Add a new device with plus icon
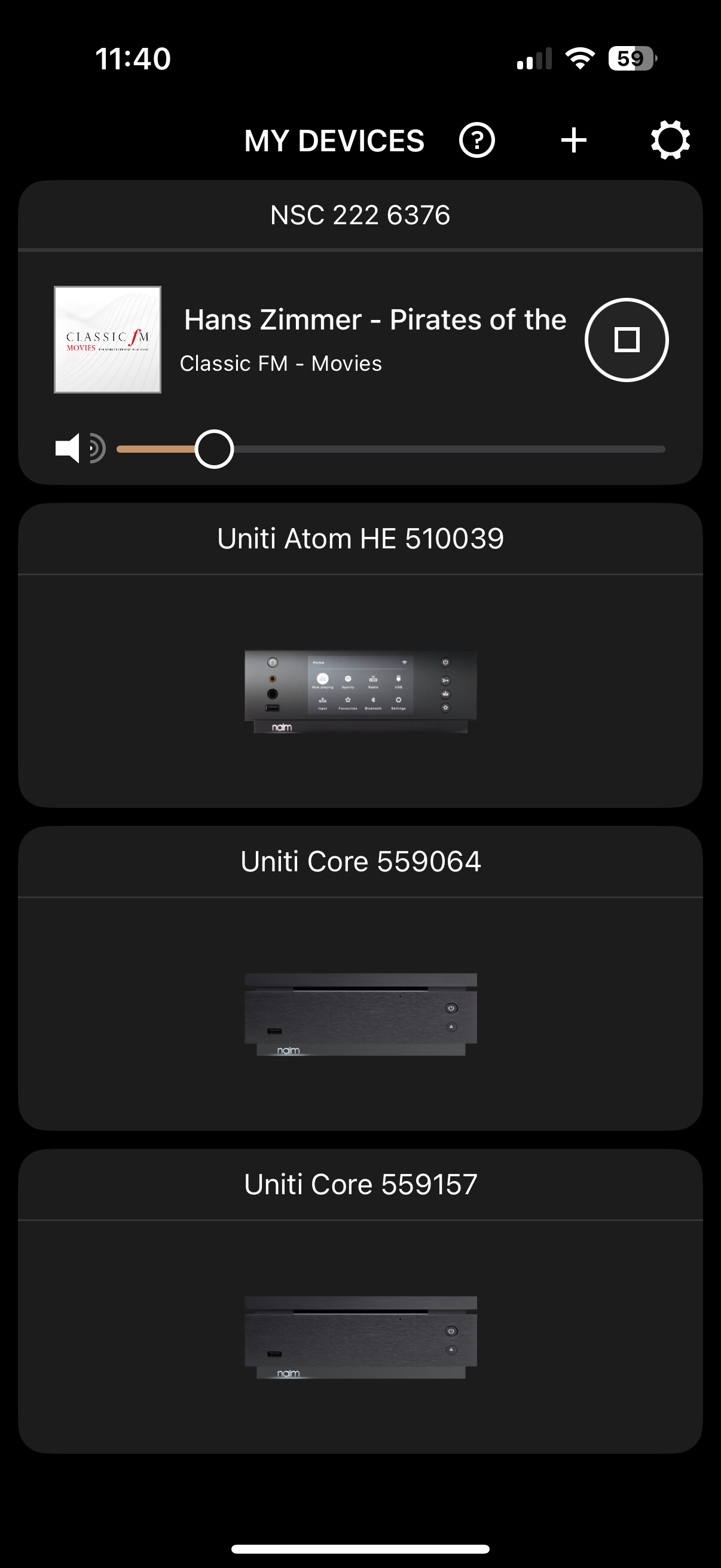 (x=573, y=141)
